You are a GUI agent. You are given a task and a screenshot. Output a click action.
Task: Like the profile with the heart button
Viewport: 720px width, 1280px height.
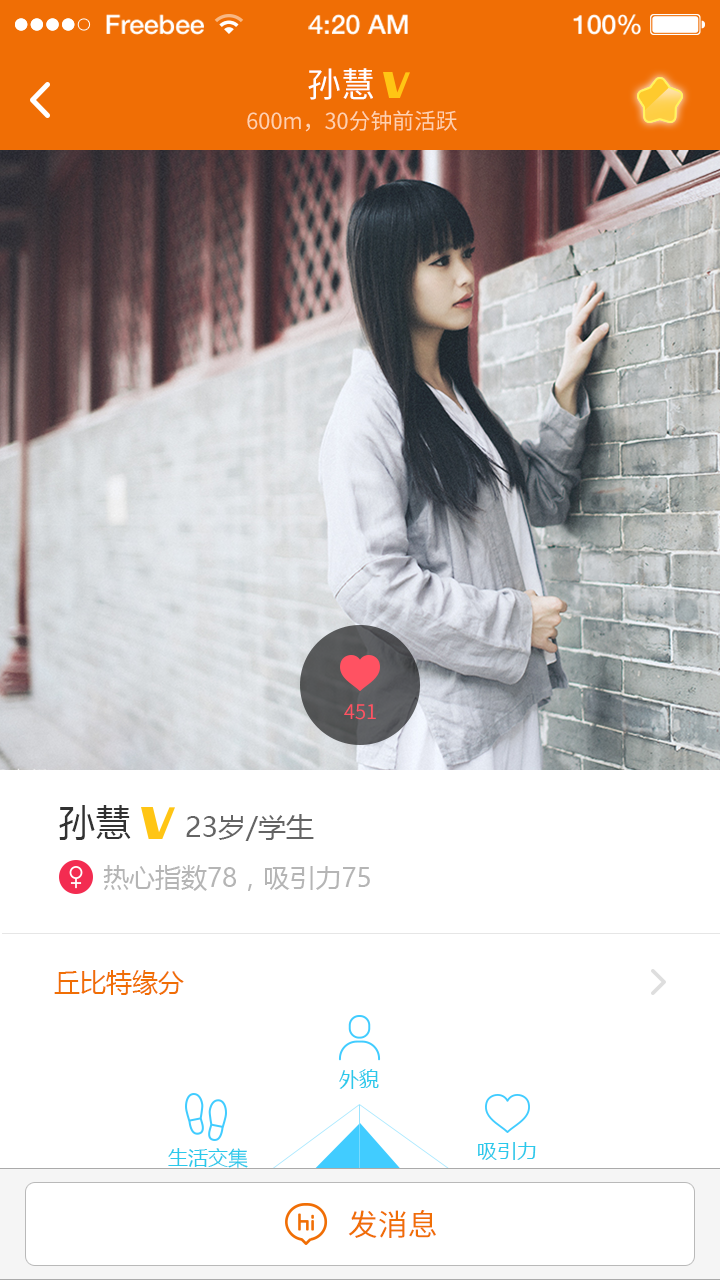point(360,685)
